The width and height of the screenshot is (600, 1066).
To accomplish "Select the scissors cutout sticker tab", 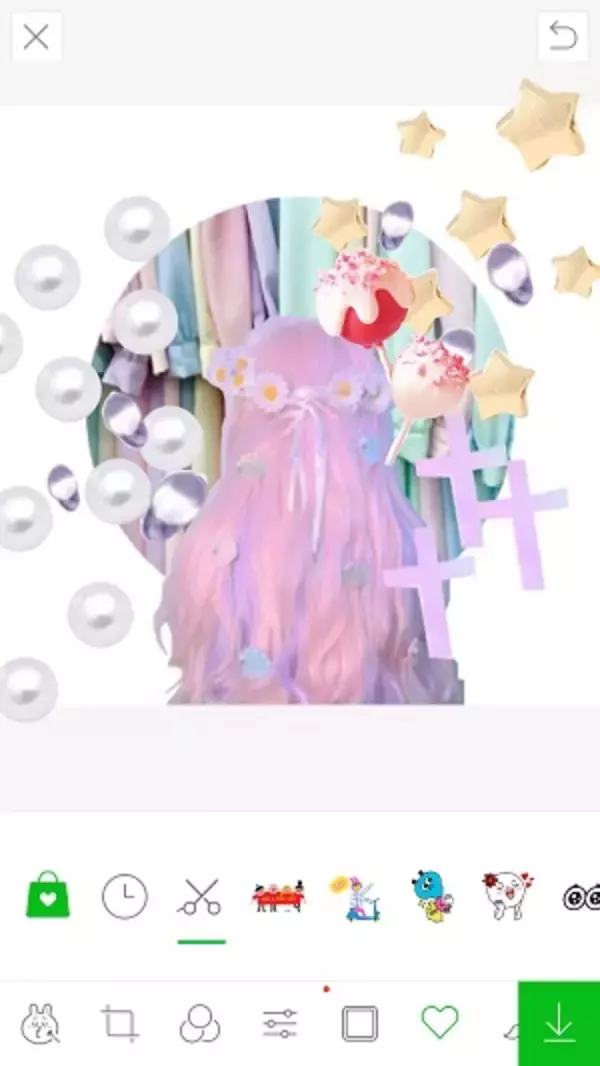I will 201,897.
